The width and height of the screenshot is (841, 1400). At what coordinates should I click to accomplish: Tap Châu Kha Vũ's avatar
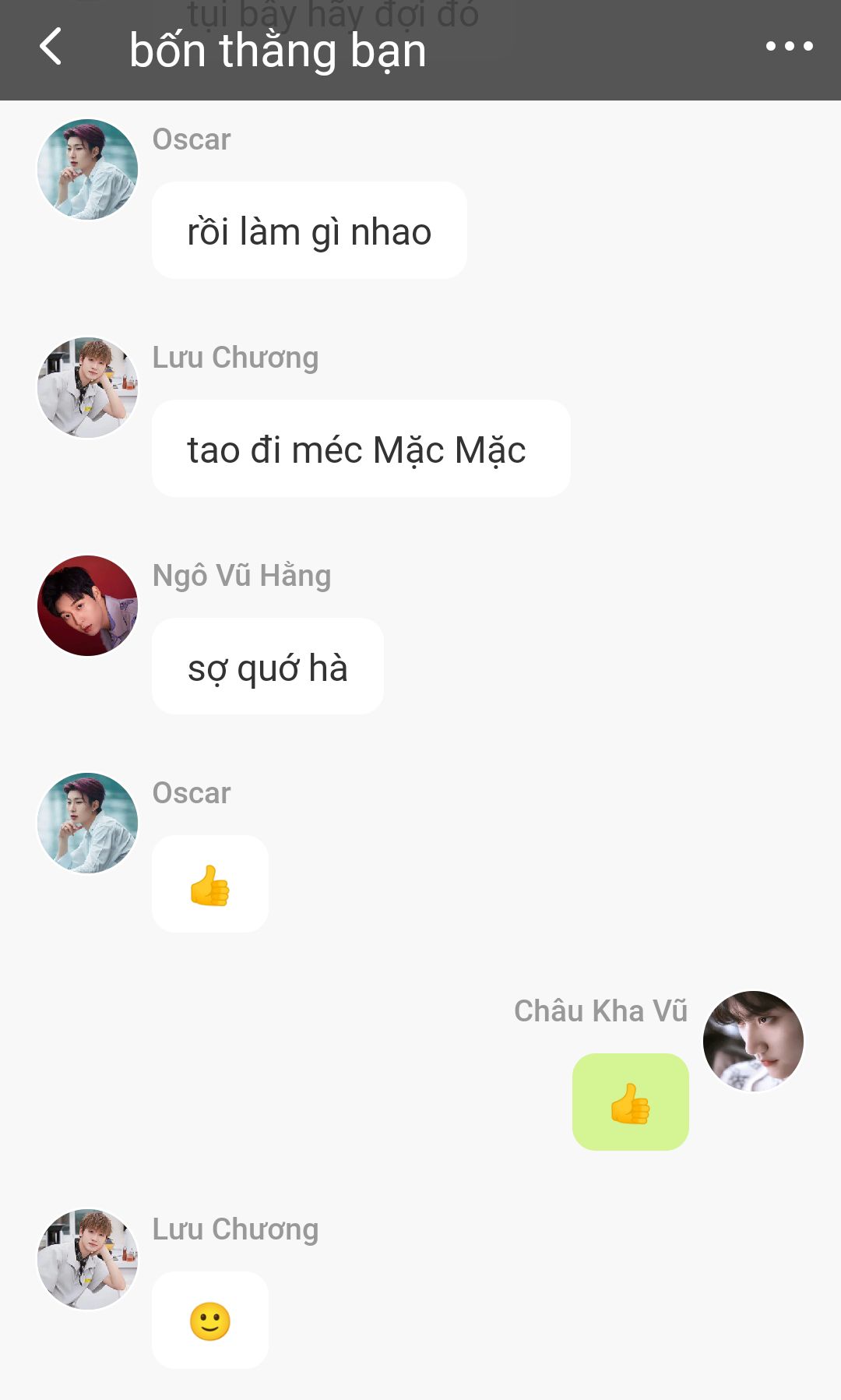click(753, 1041)
